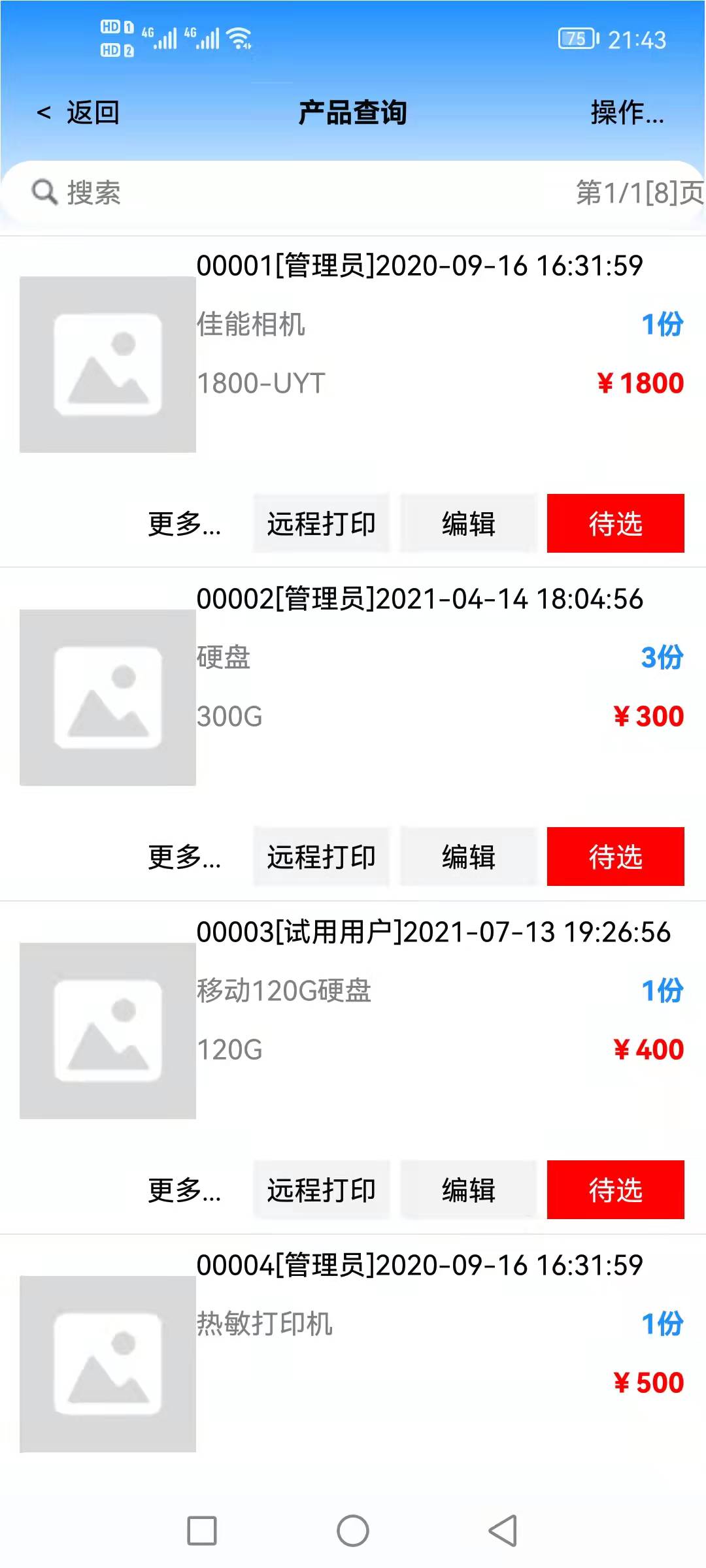This screenshot has width=706, height=1568.
Task: Tap the system home button
Action: (353, 1531)
